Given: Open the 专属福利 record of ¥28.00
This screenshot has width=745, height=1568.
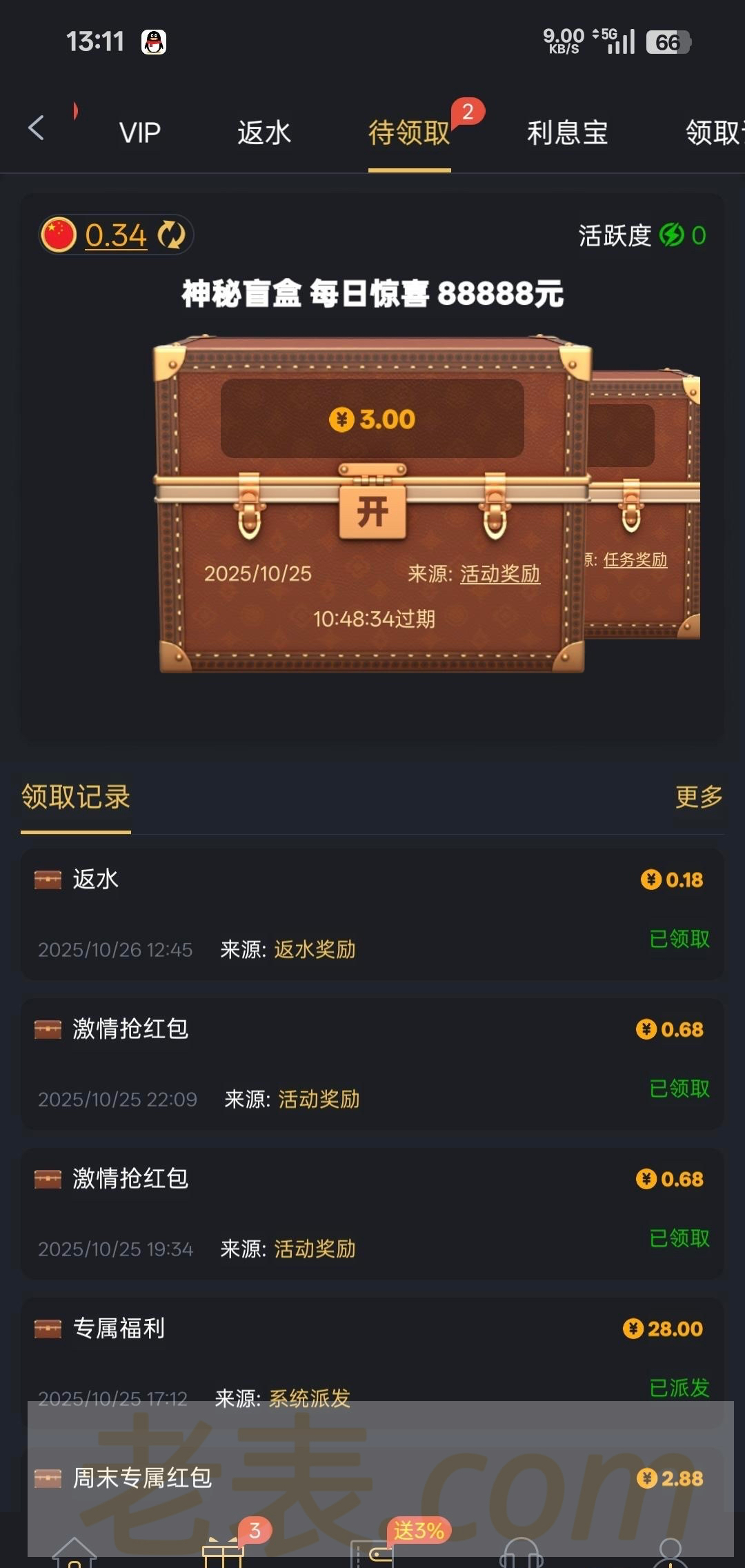Looking at the screenshot, I should pyautogui.click(x=372, y=1352).
